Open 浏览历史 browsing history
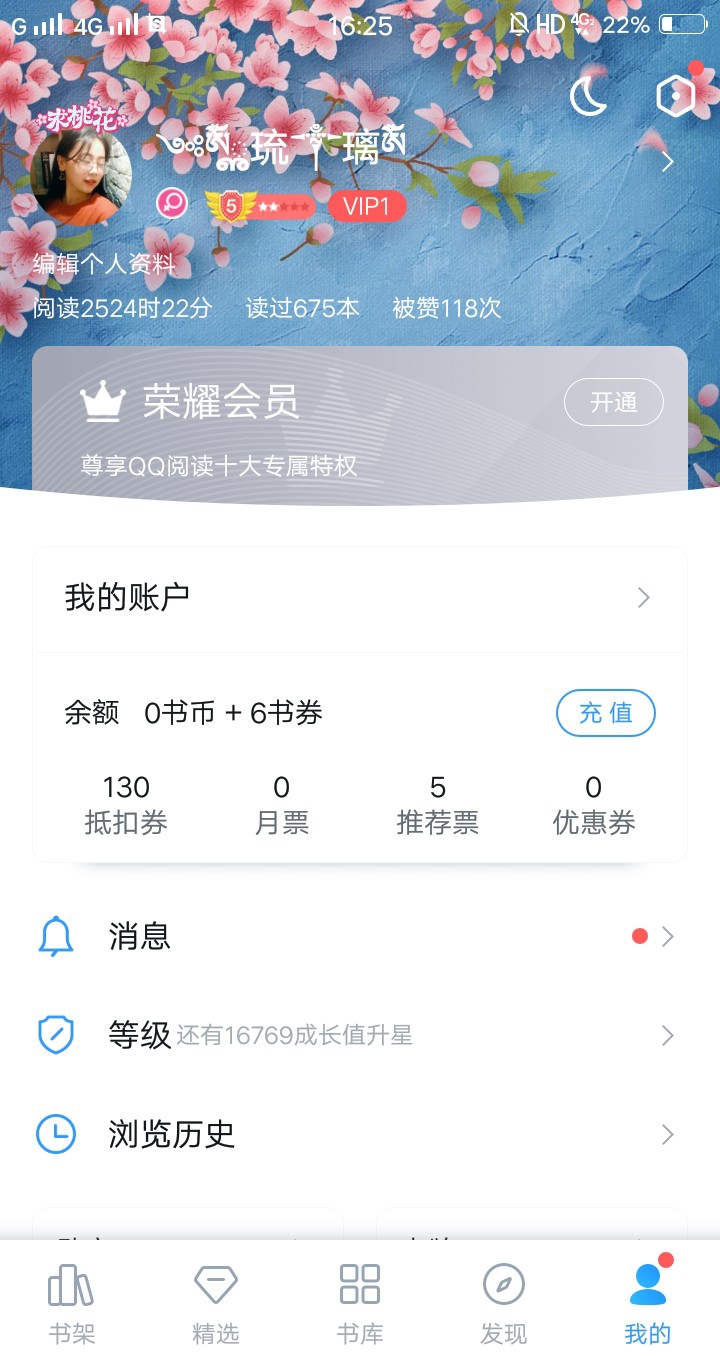The image size is (720, 1356). tap(360, 1134)
